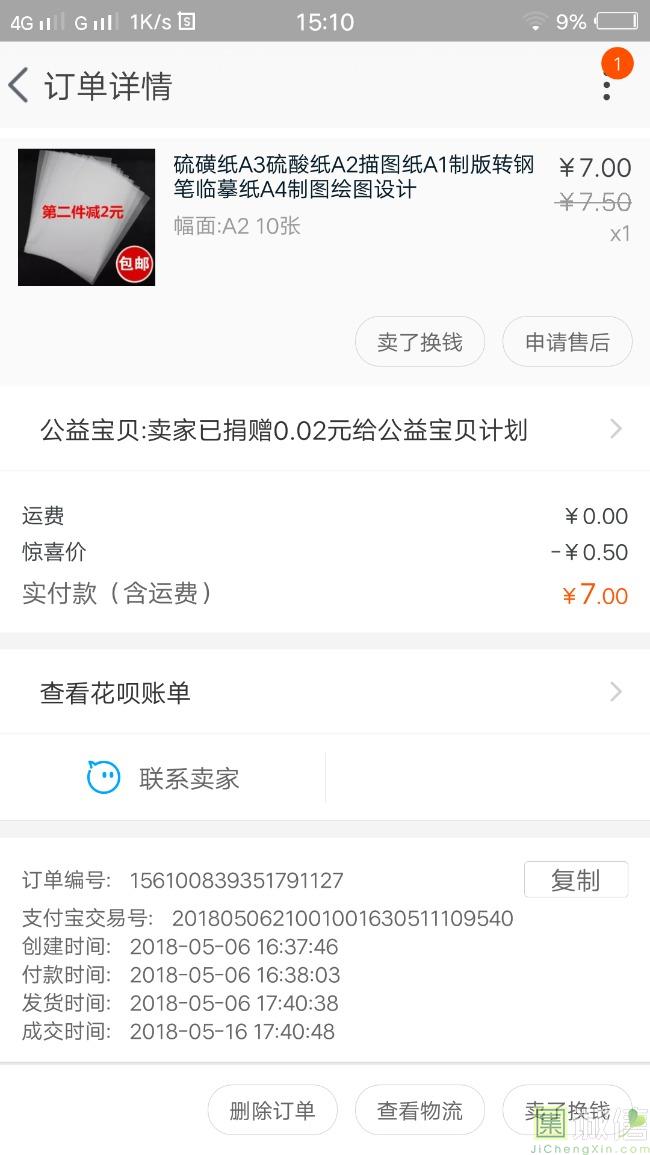This screenshot has height=1155, width=650.
Task: Contact the seller via 联系卖家
Action: [x=164, y=778]
